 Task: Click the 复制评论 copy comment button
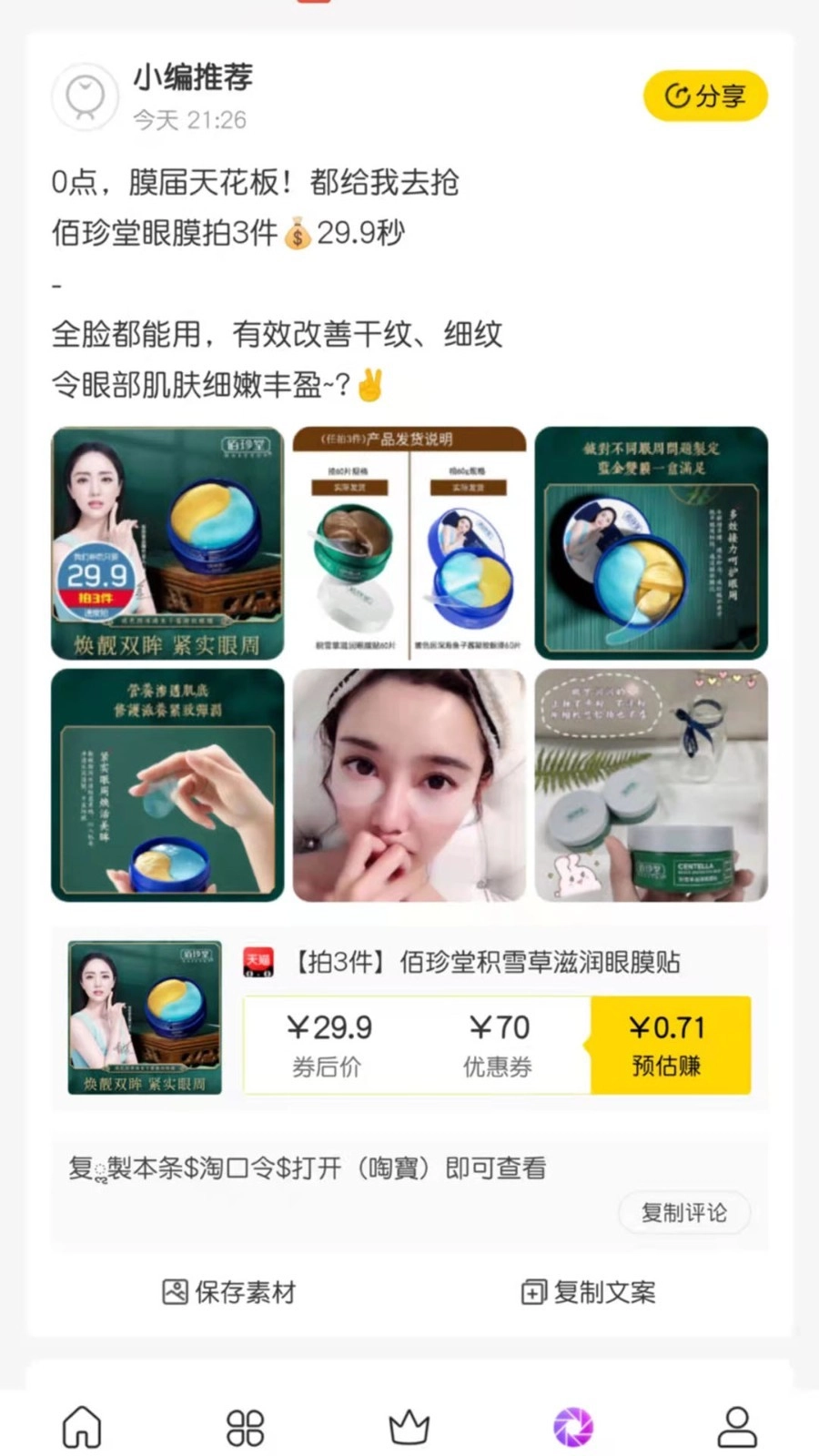coord(683,1213)
